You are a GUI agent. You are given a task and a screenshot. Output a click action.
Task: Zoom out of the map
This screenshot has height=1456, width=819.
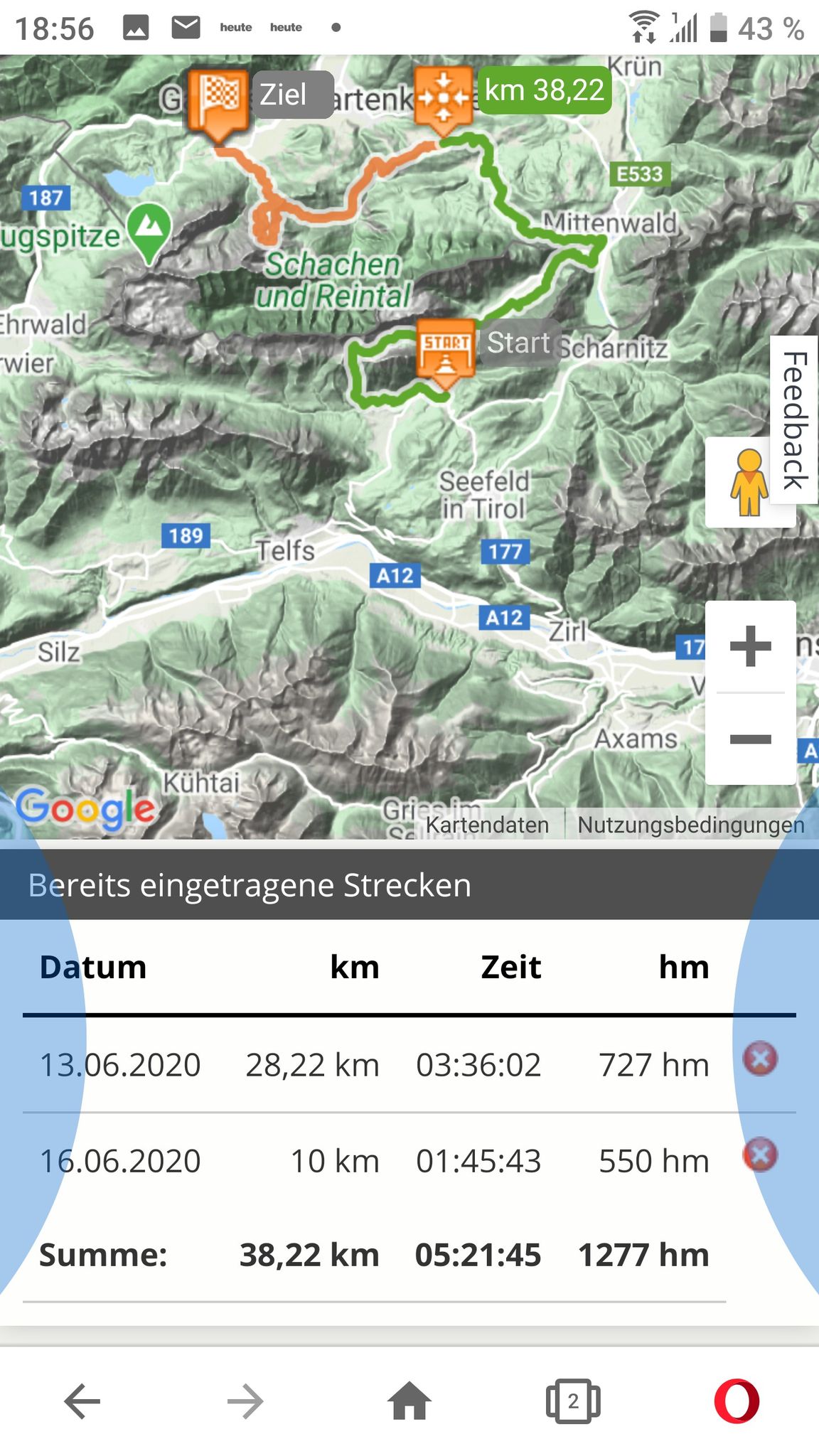[x=750, y=739]
